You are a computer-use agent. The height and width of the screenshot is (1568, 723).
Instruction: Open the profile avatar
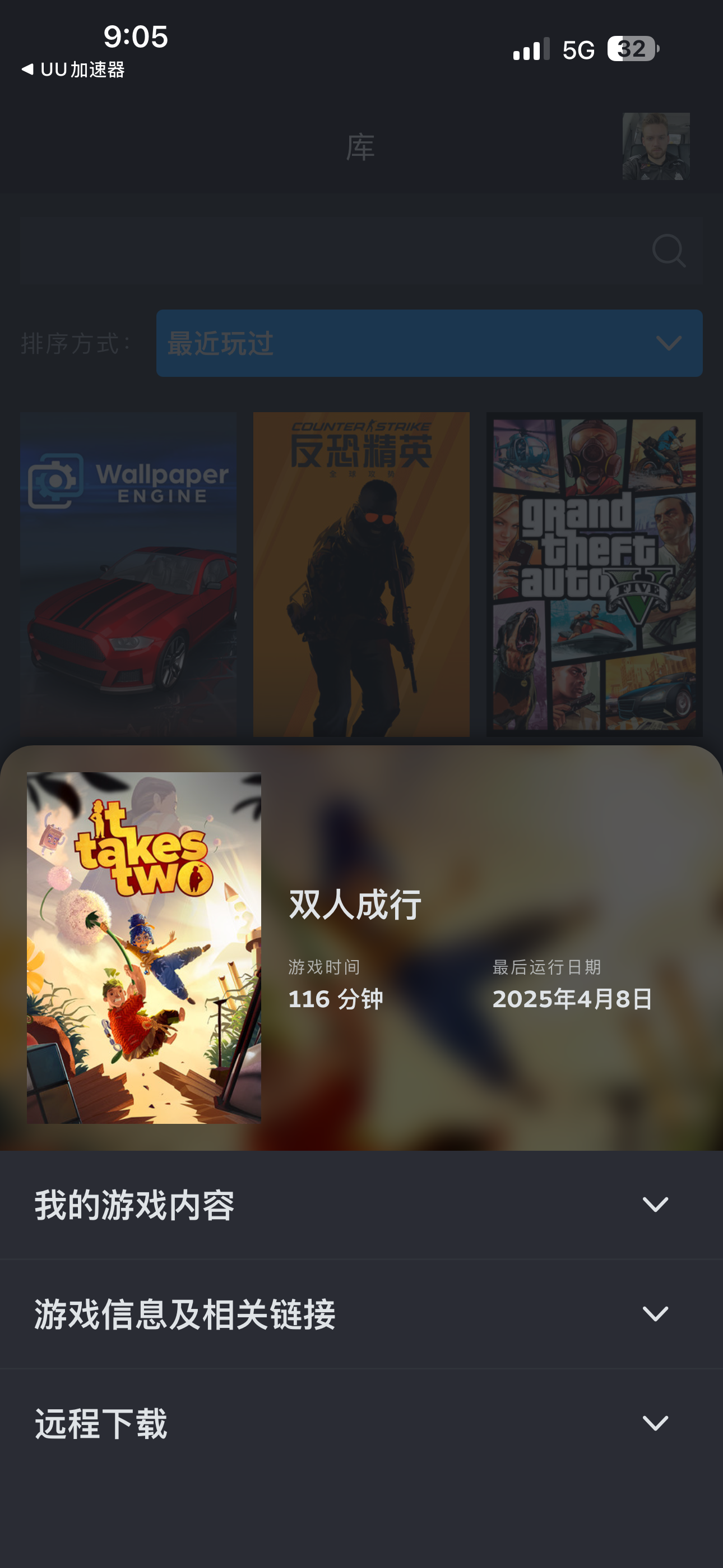click(x=655, y=146)
